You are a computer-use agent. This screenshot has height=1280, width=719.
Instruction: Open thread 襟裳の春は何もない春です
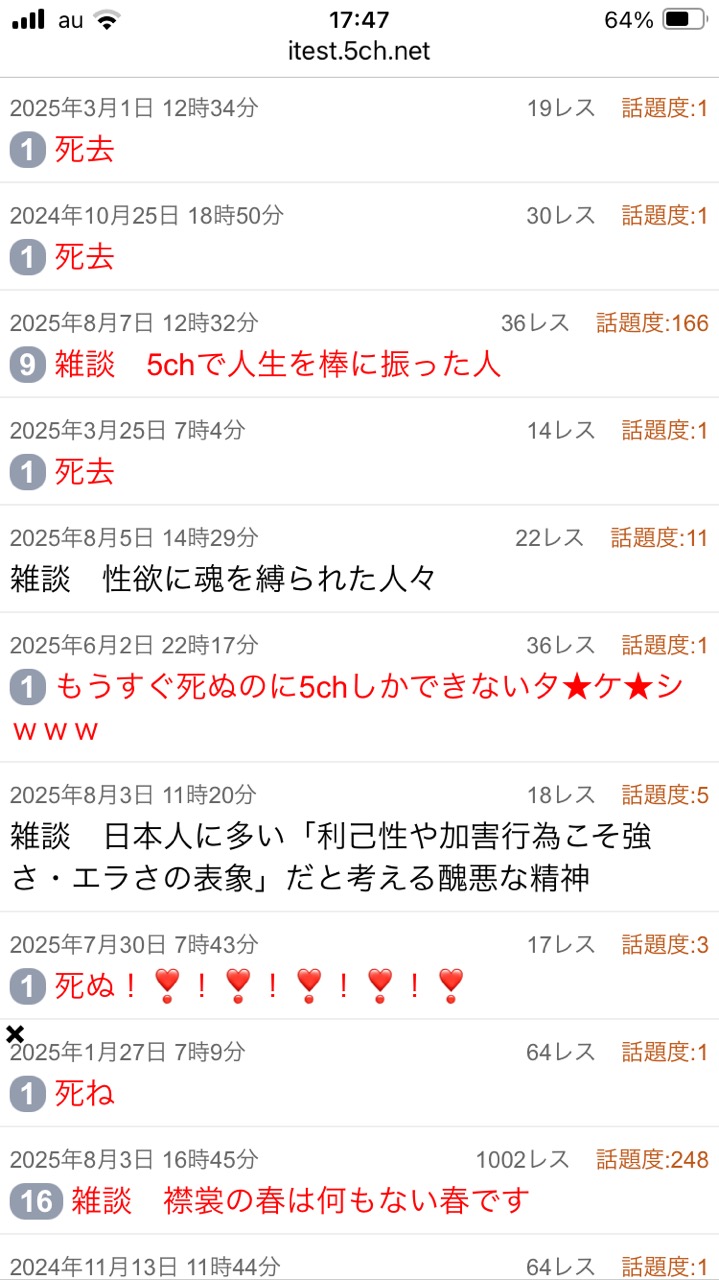pos(359,1180)
